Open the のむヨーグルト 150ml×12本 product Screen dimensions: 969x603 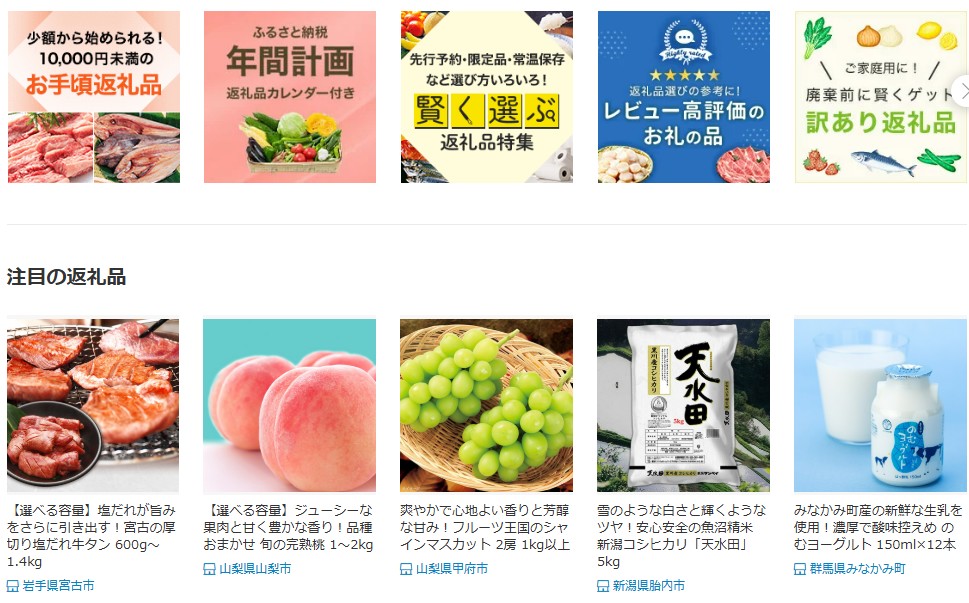tap(880, 405)
